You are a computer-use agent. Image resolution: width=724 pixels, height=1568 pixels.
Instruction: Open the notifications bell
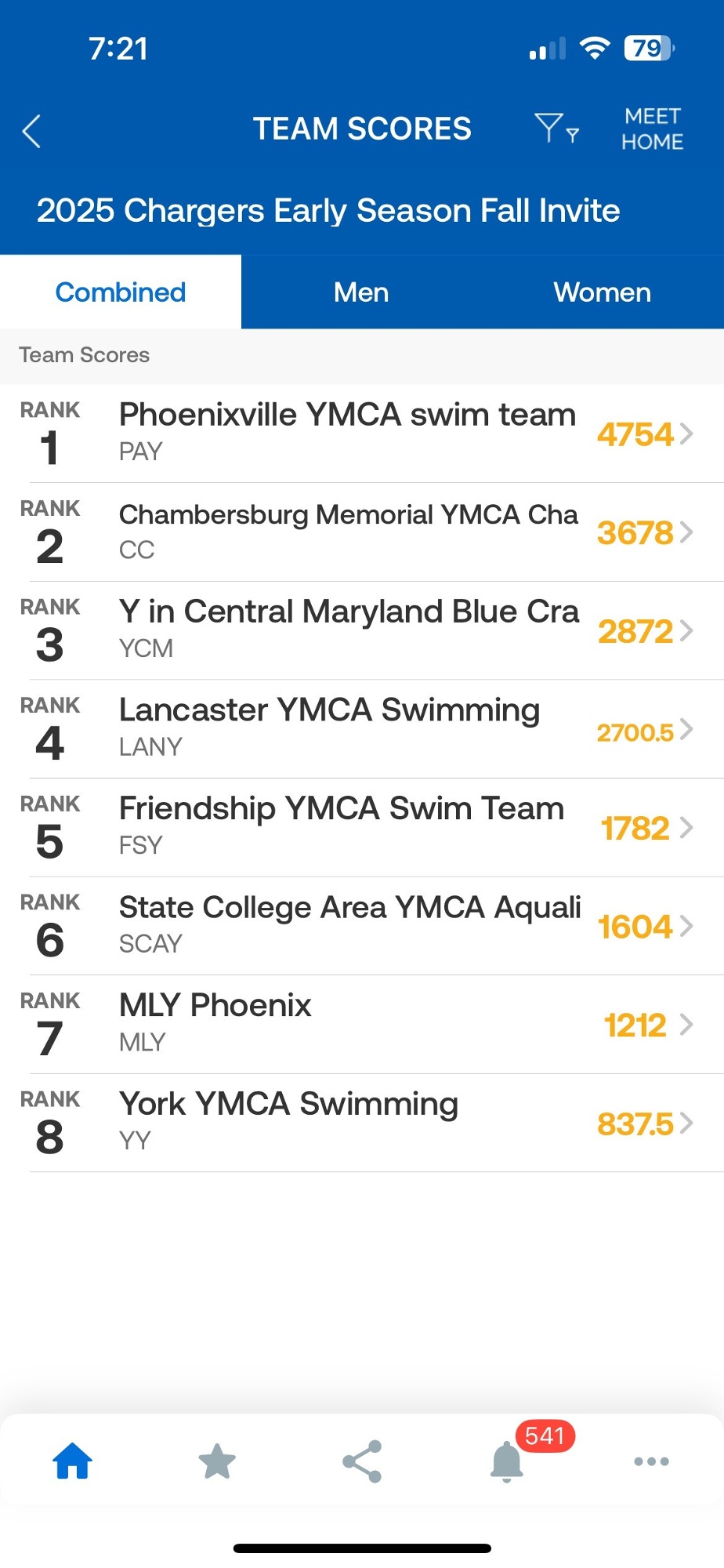[507, 1461]
